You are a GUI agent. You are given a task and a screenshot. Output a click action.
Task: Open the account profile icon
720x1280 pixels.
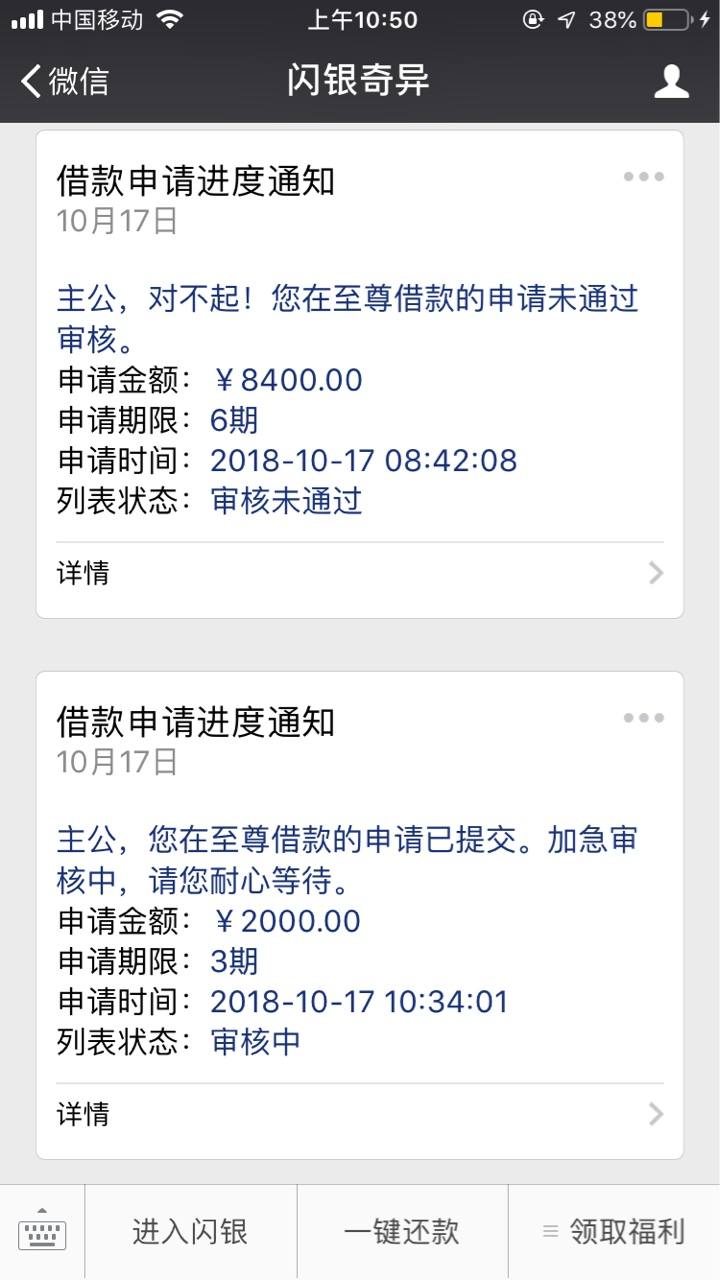point(671,81)
